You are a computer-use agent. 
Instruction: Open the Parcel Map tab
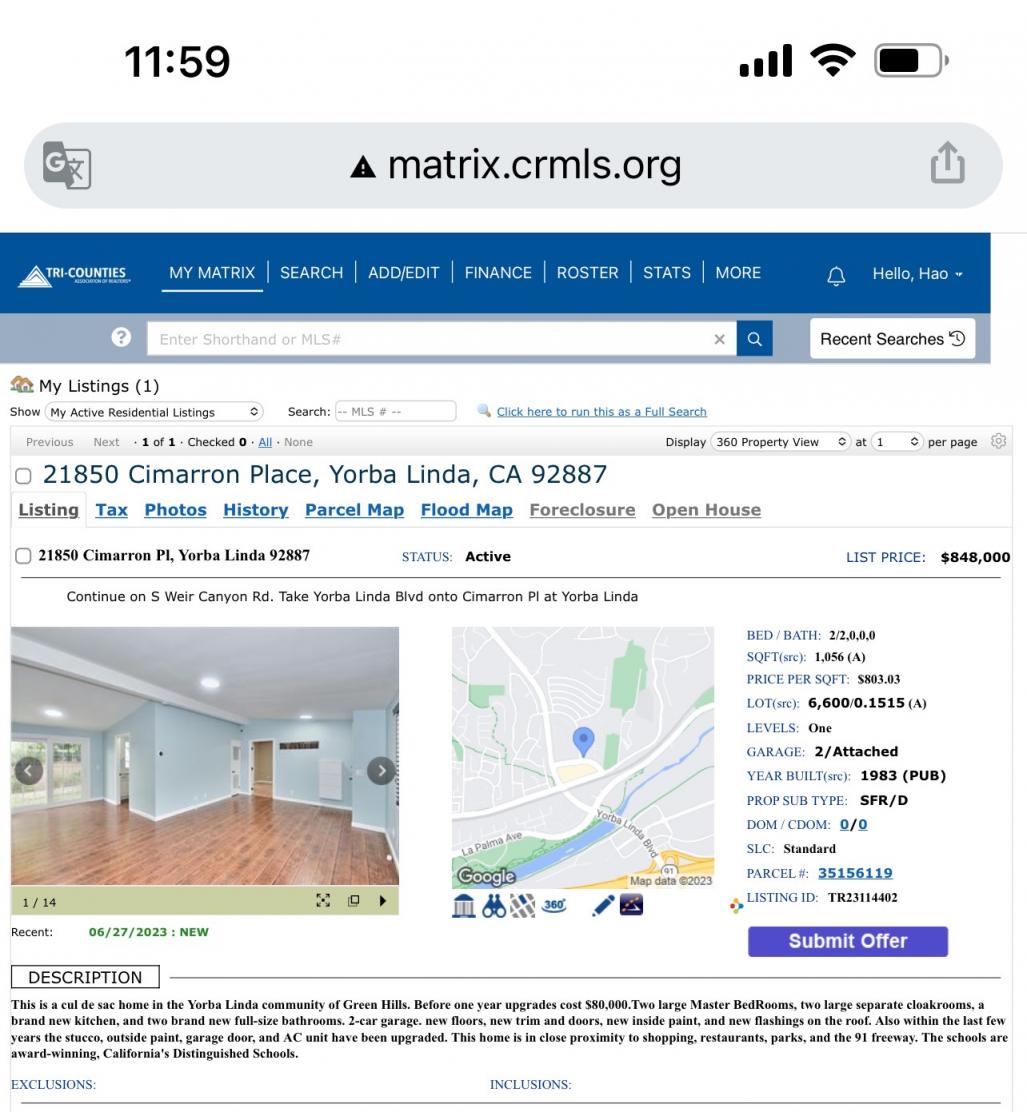(354, 510)
